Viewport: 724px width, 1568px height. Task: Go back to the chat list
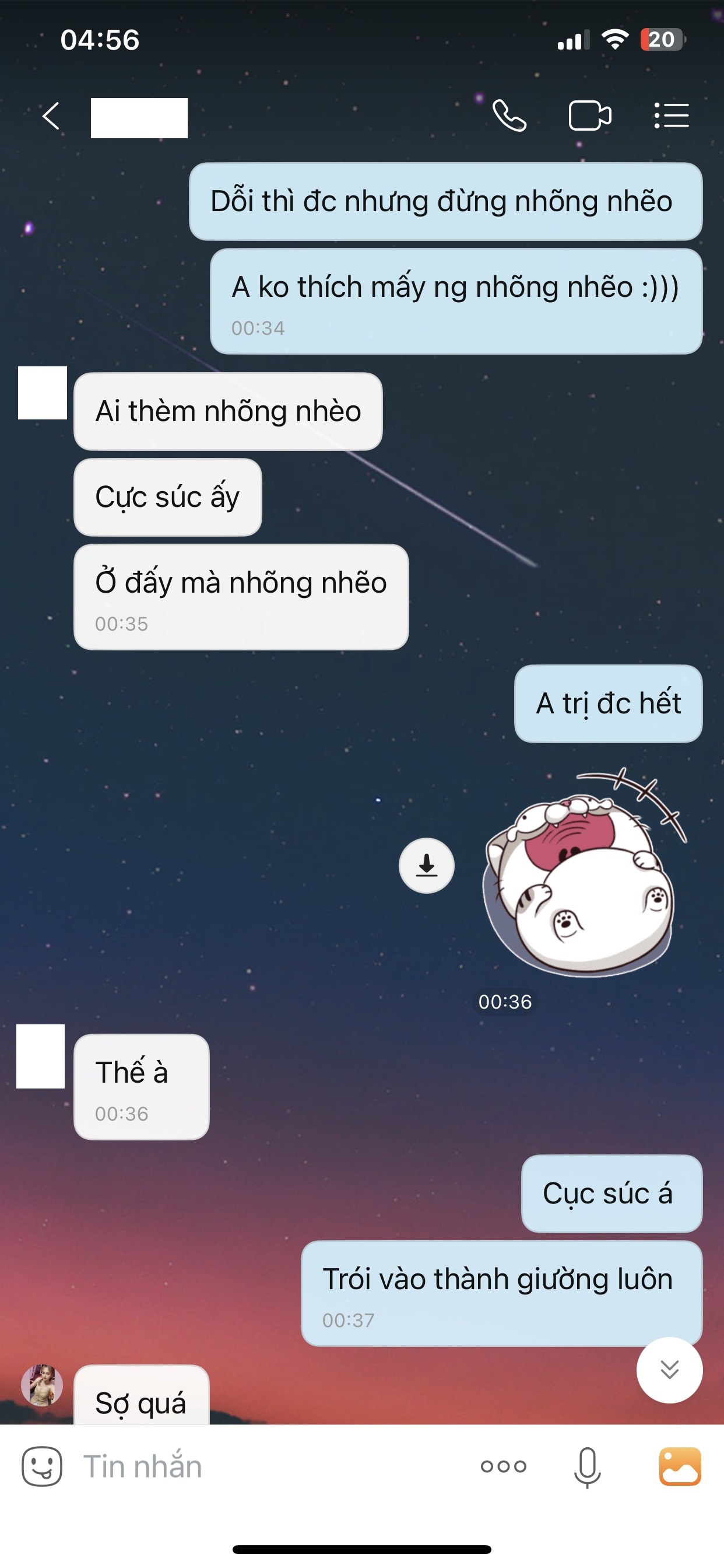tap(51, 116)
